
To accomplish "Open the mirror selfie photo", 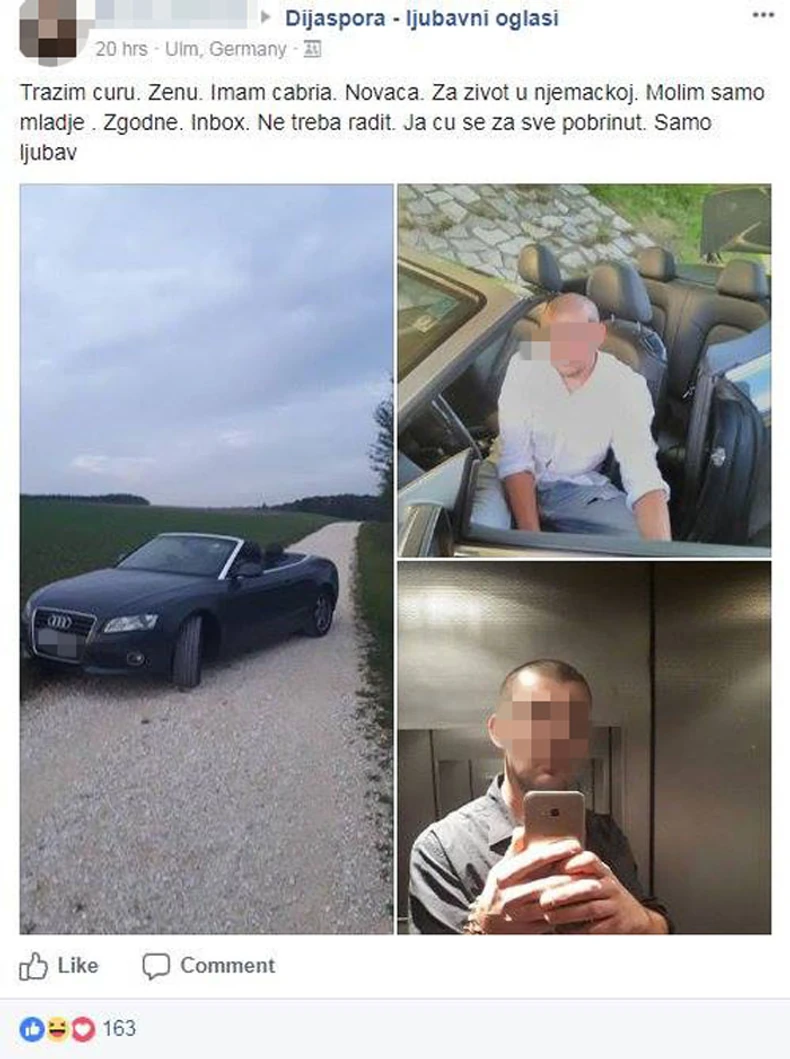I will tap(584, 748).
